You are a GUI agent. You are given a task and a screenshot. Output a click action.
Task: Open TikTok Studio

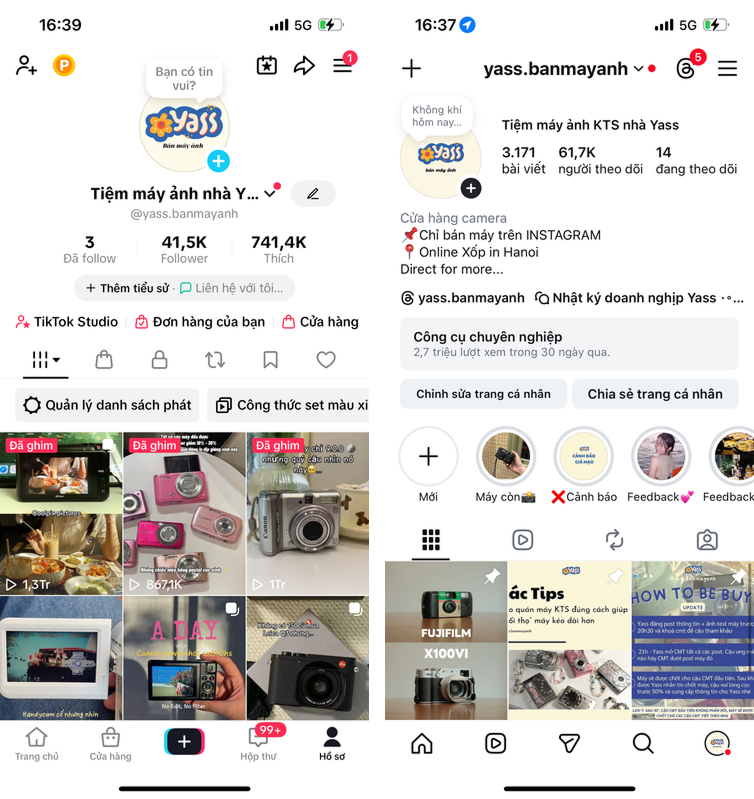coord(66,322)
